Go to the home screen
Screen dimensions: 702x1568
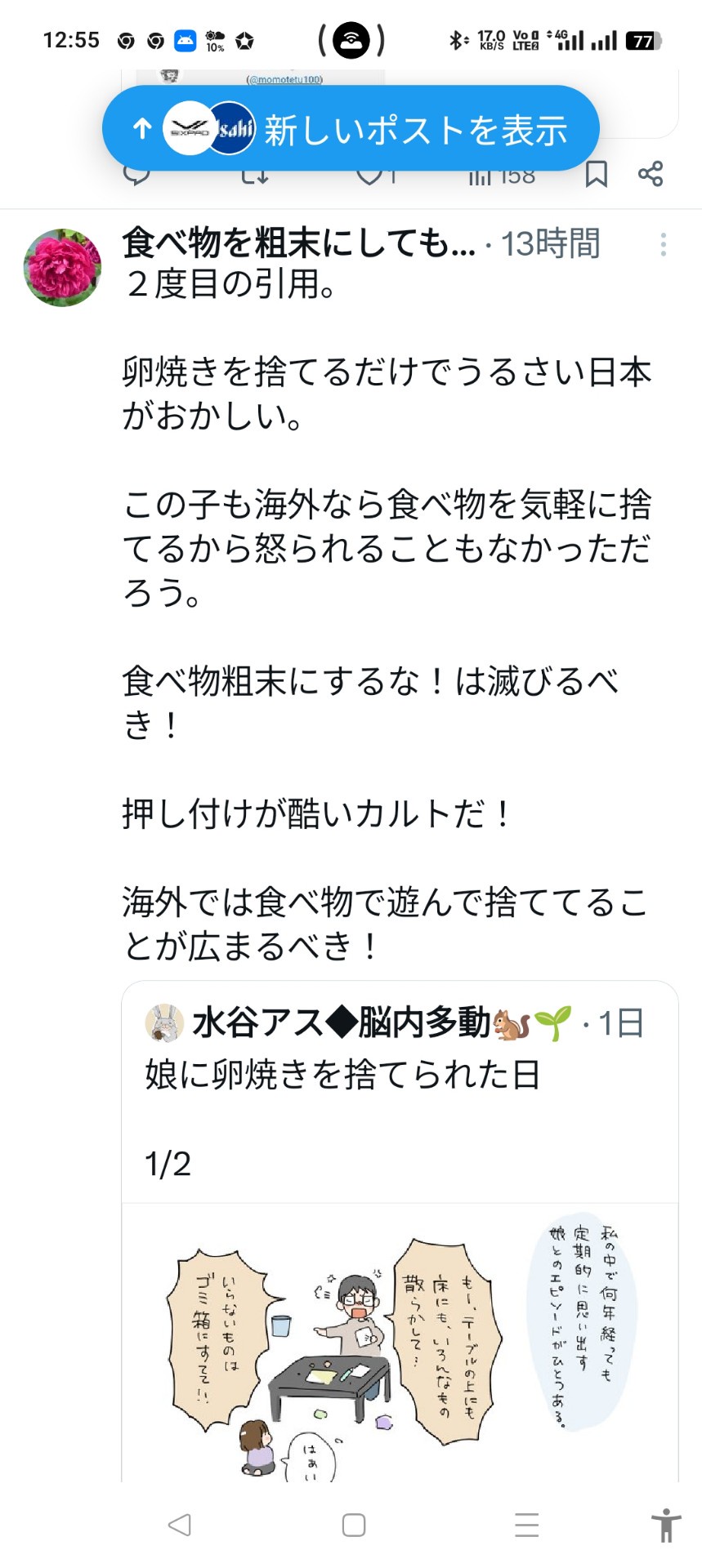click(x=354, y=1525)
